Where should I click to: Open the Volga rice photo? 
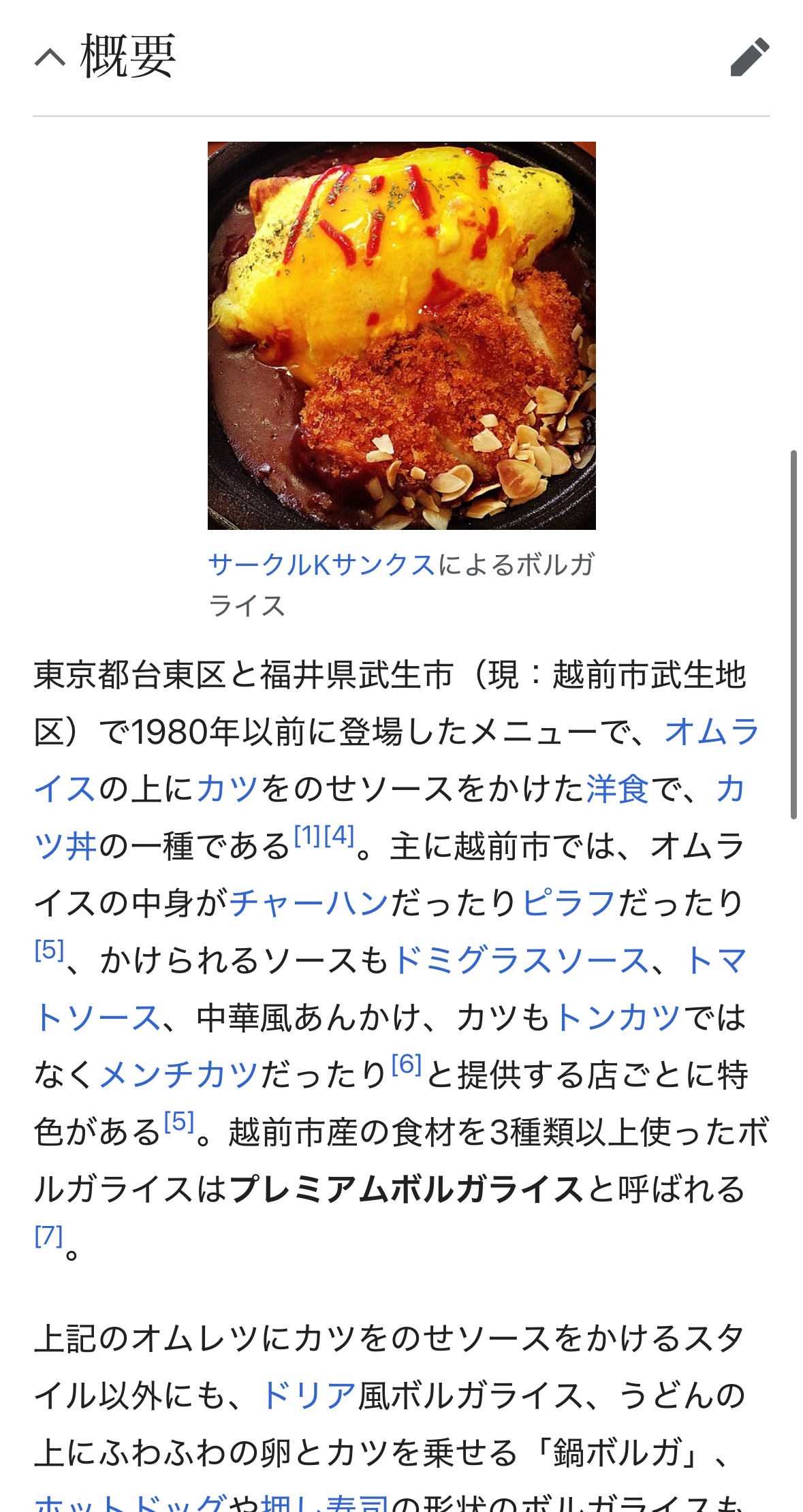pos(401,335)
